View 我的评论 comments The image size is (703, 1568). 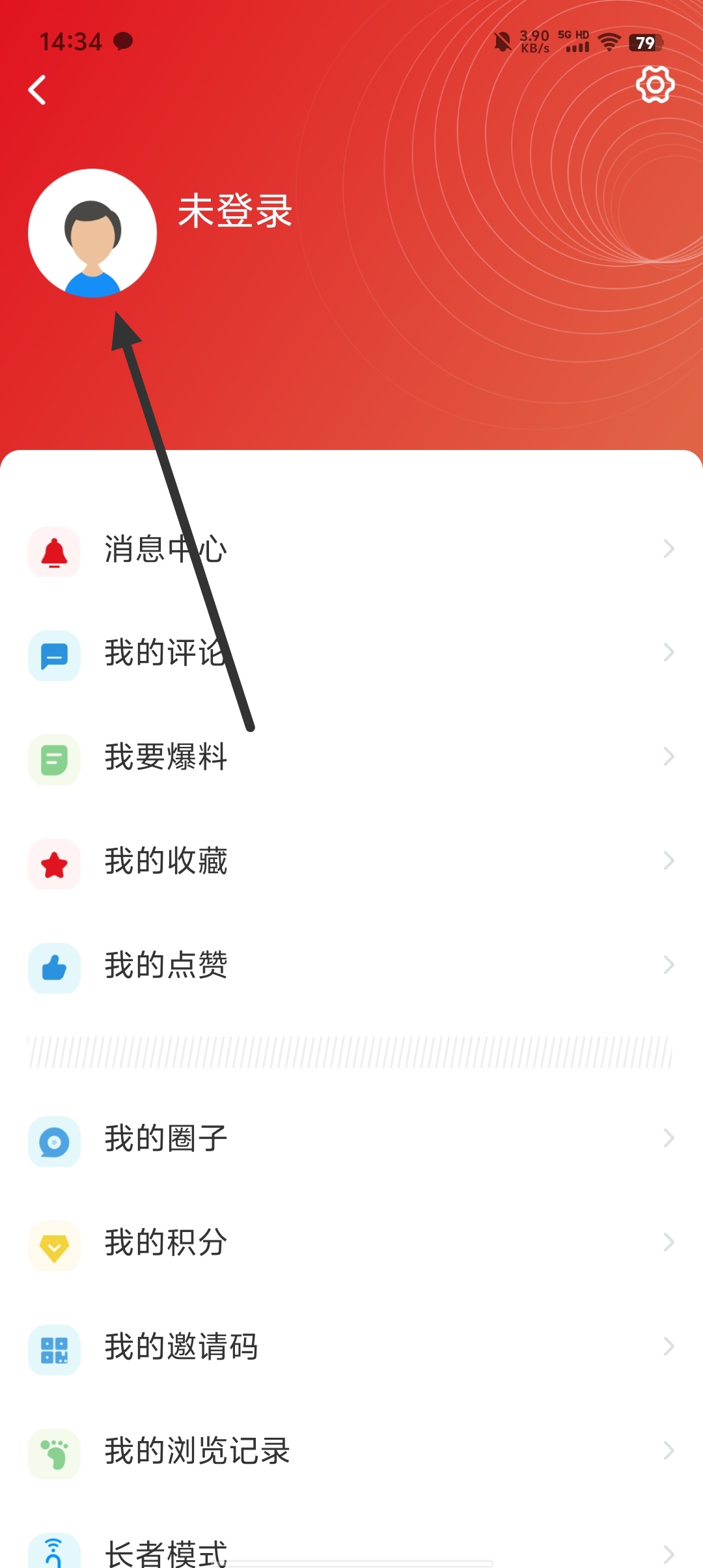point(351,653)
